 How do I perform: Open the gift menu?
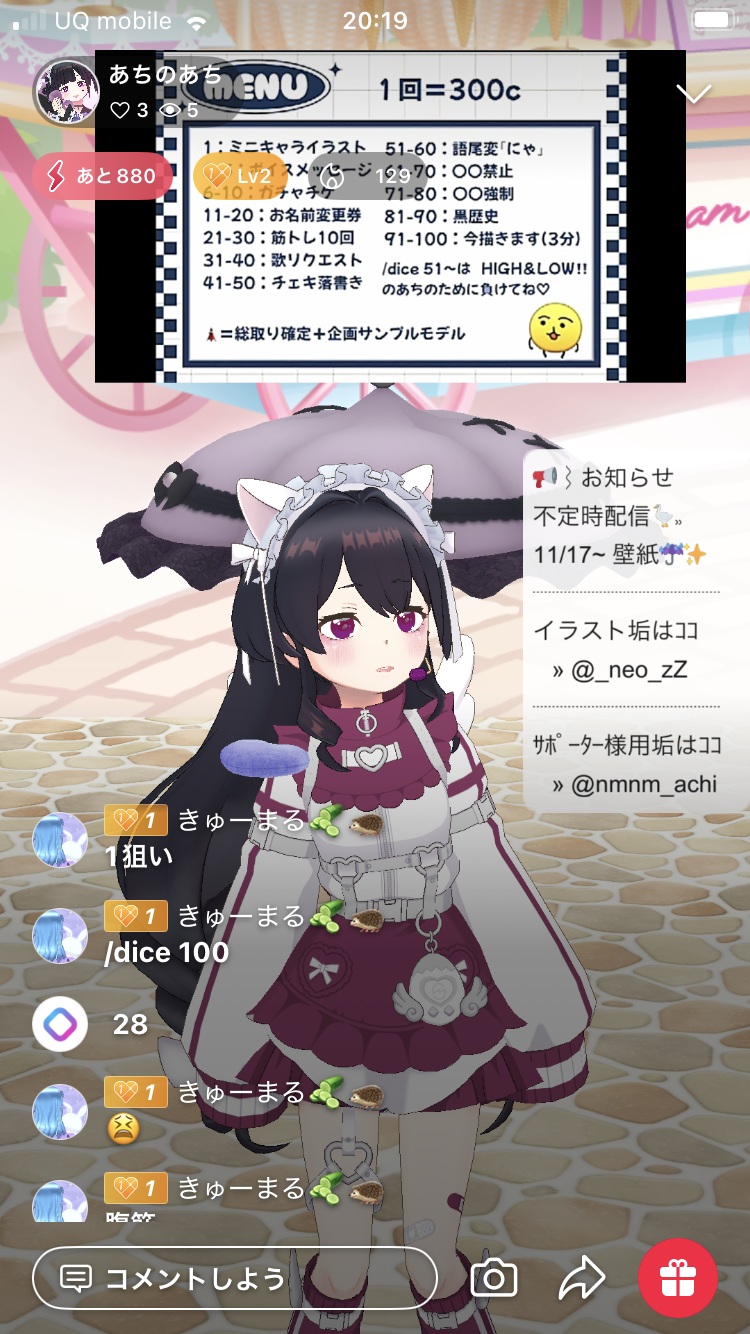coord(678,1278)
